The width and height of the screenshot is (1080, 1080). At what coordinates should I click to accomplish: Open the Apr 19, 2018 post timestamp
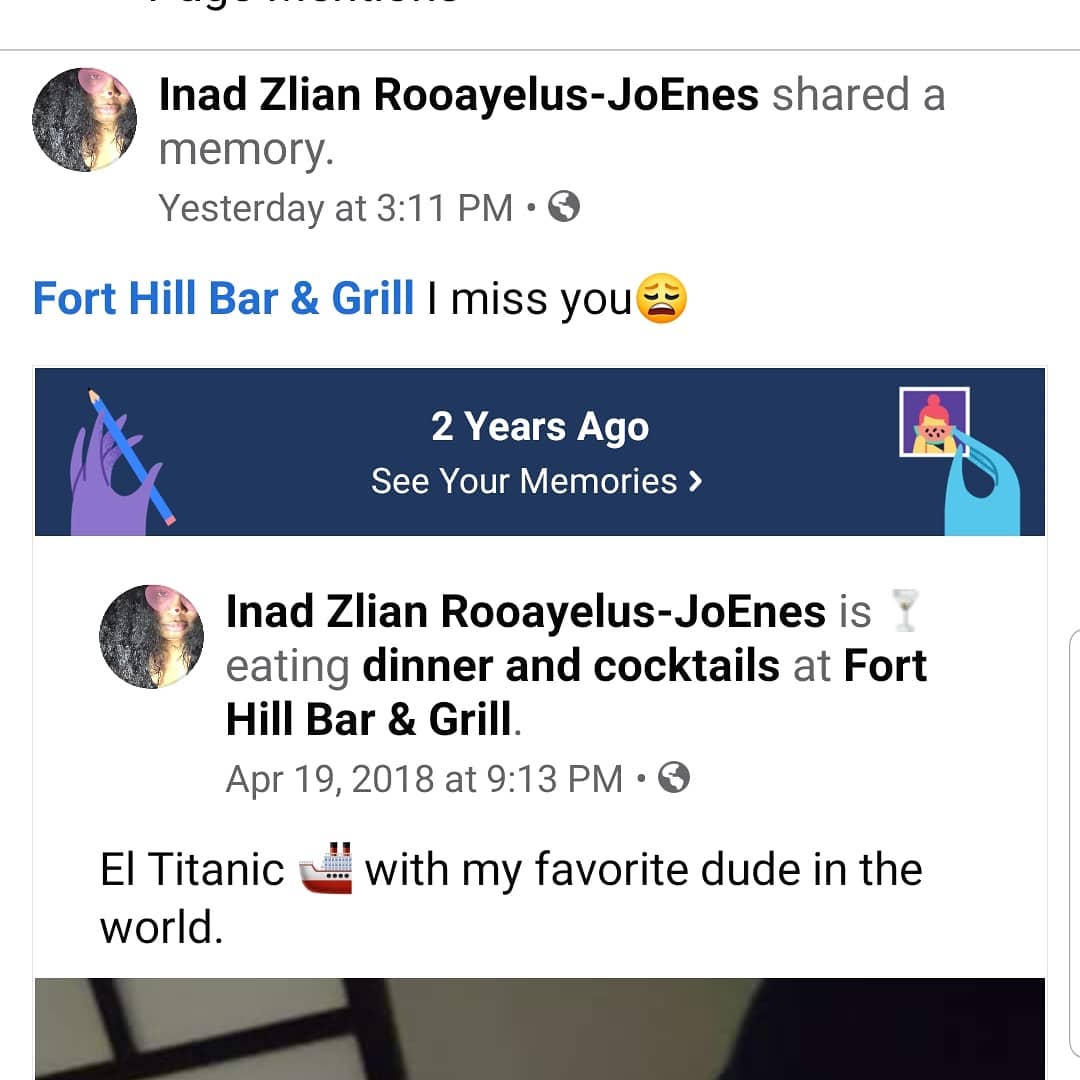(x=423, y=779)
